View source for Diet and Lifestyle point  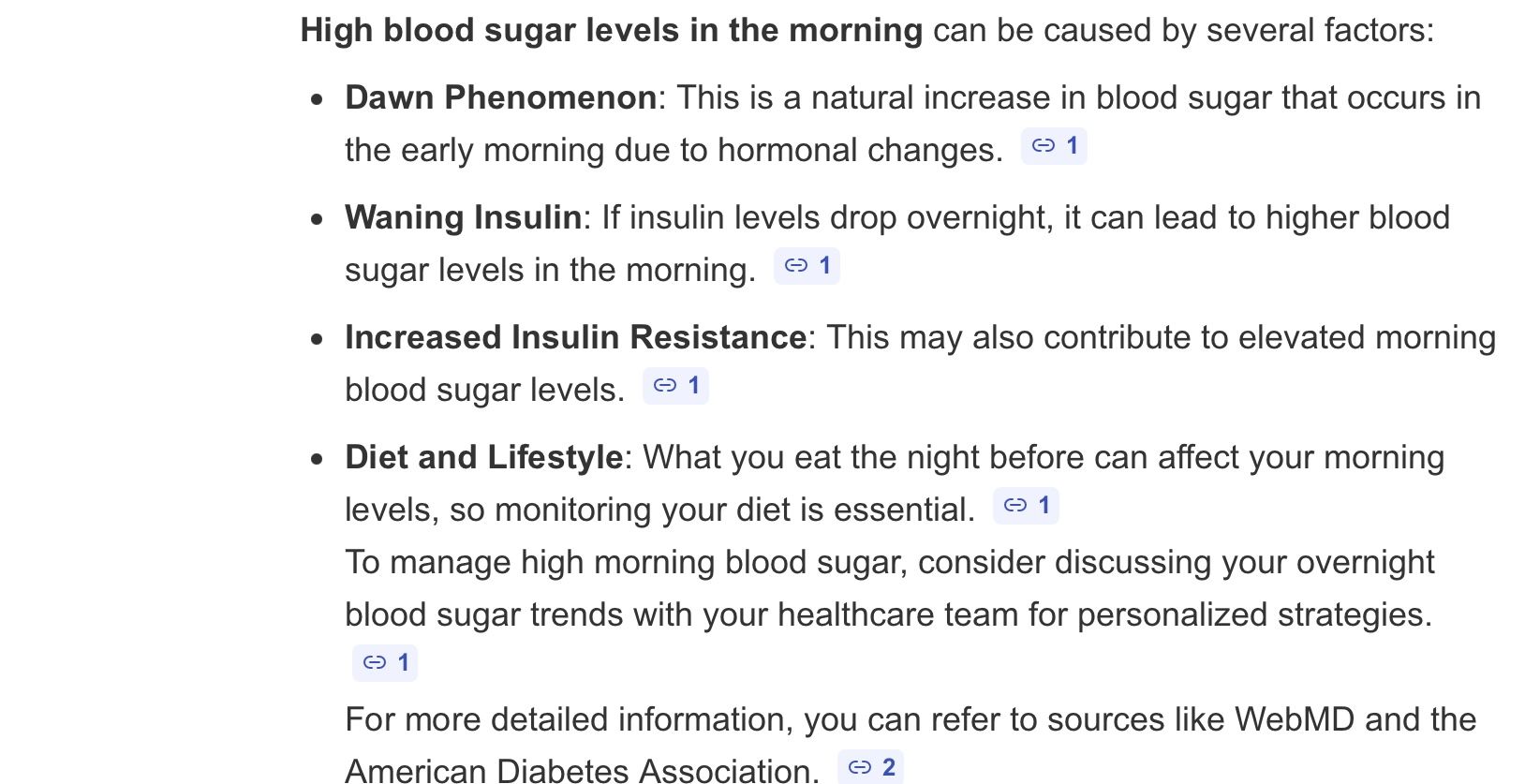coord(1026,506)
